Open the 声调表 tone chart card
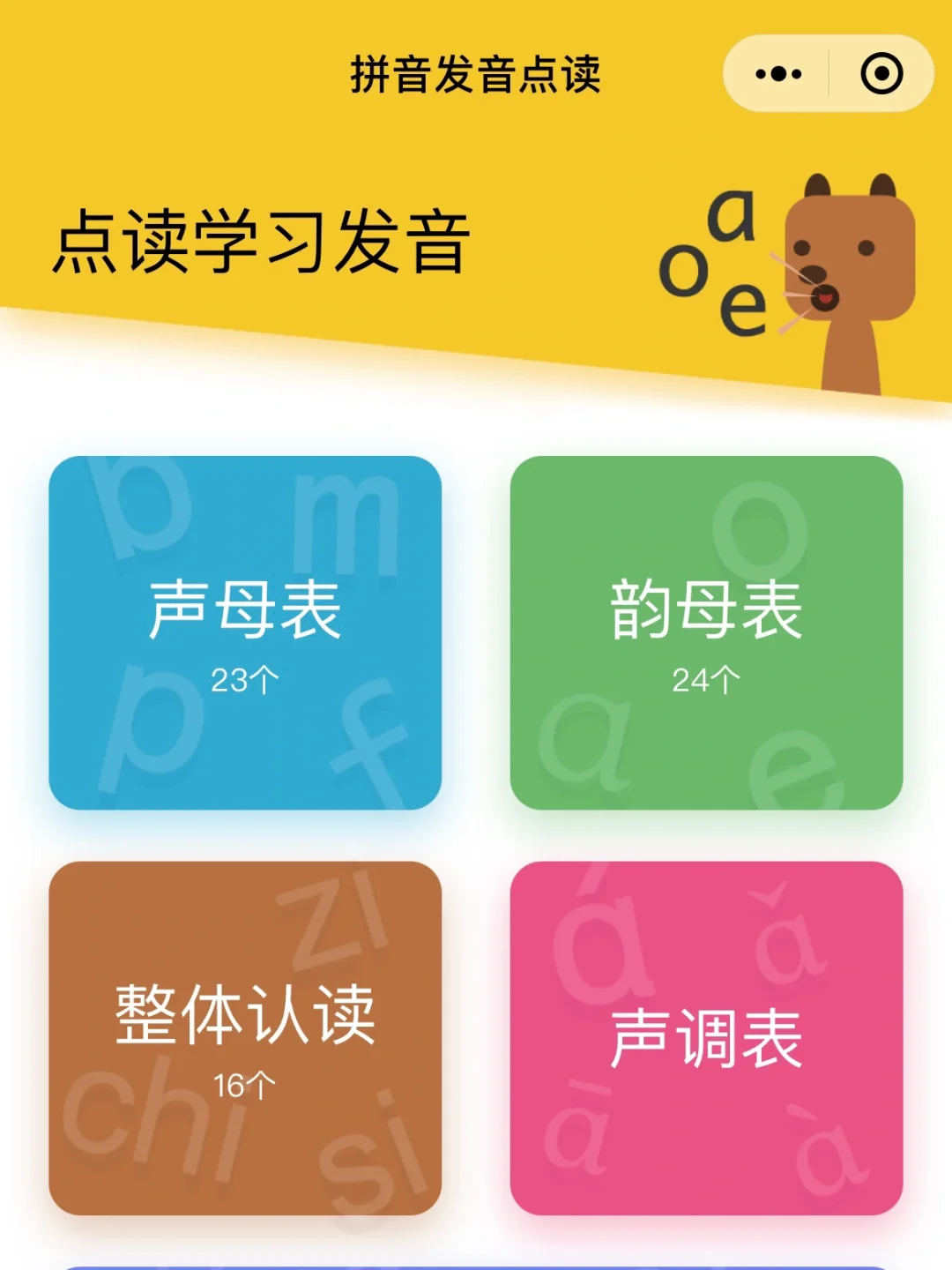952x1270 pixels. point(706,1038)
